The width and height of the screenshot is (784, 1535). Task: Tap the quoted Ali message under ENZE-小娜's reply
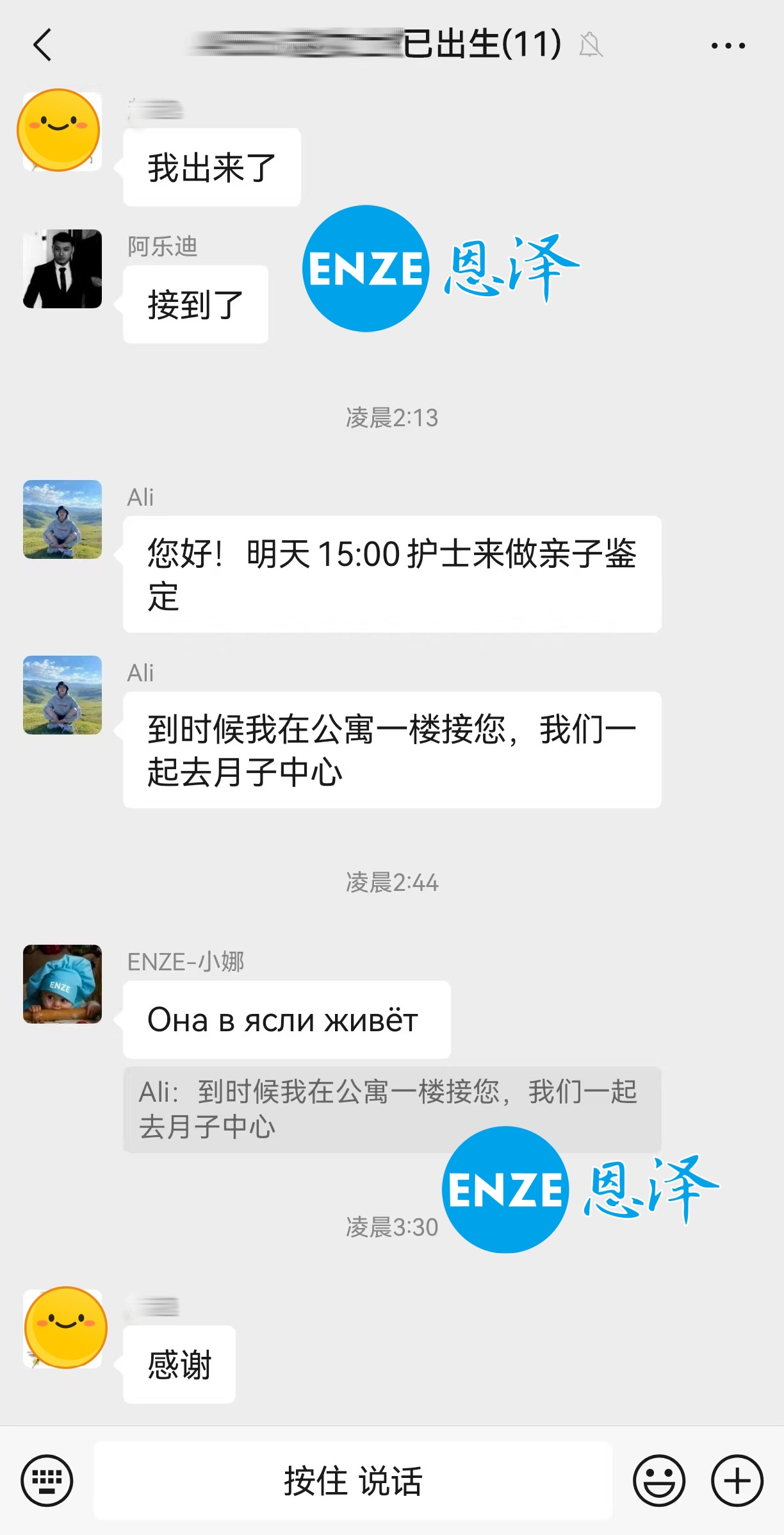pyautogui.click(x=391, y=1109)
